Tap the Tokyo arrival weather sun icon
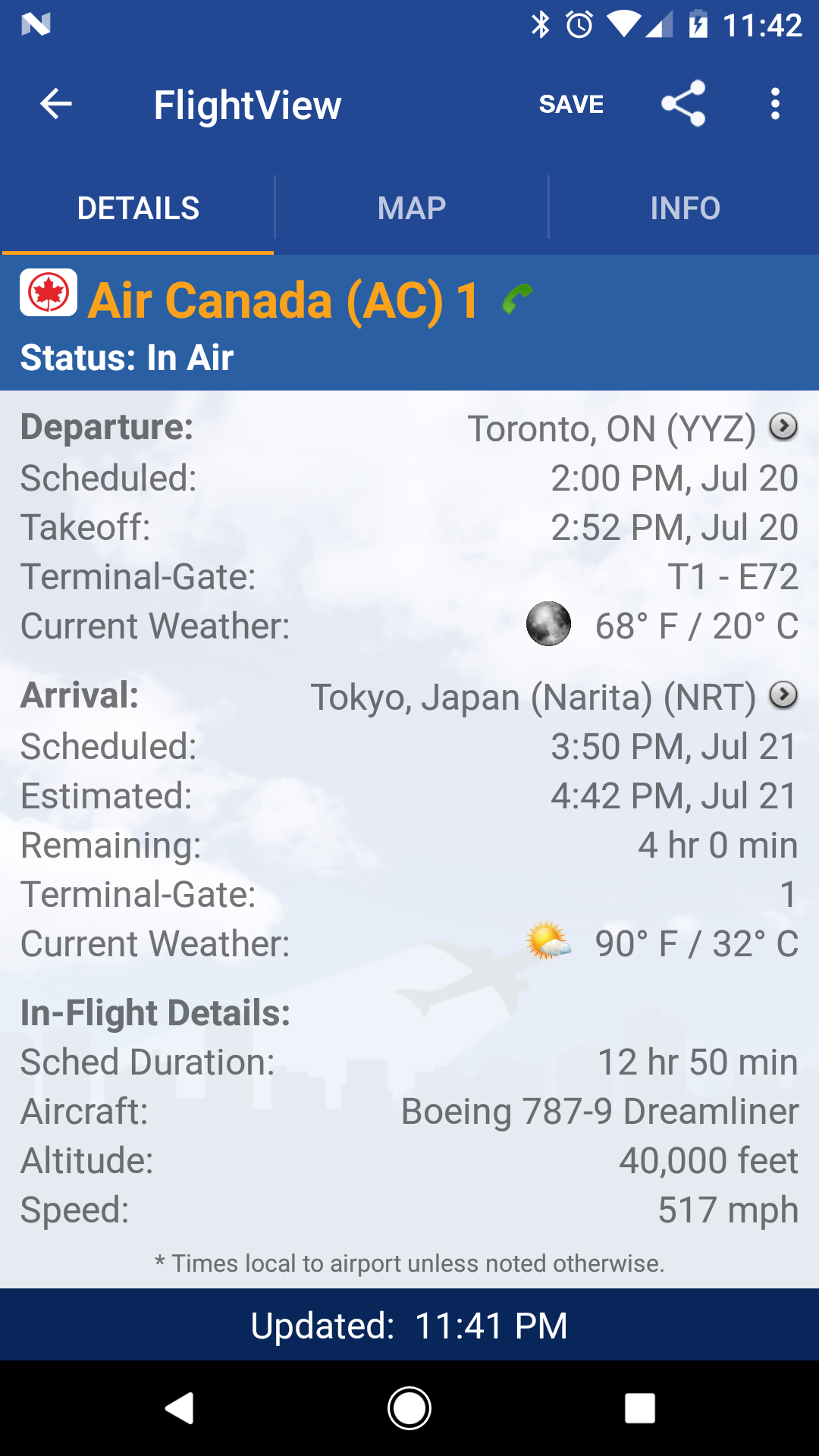The height and width of the screenshot is (1456, 819). click(x=548, y=942)
